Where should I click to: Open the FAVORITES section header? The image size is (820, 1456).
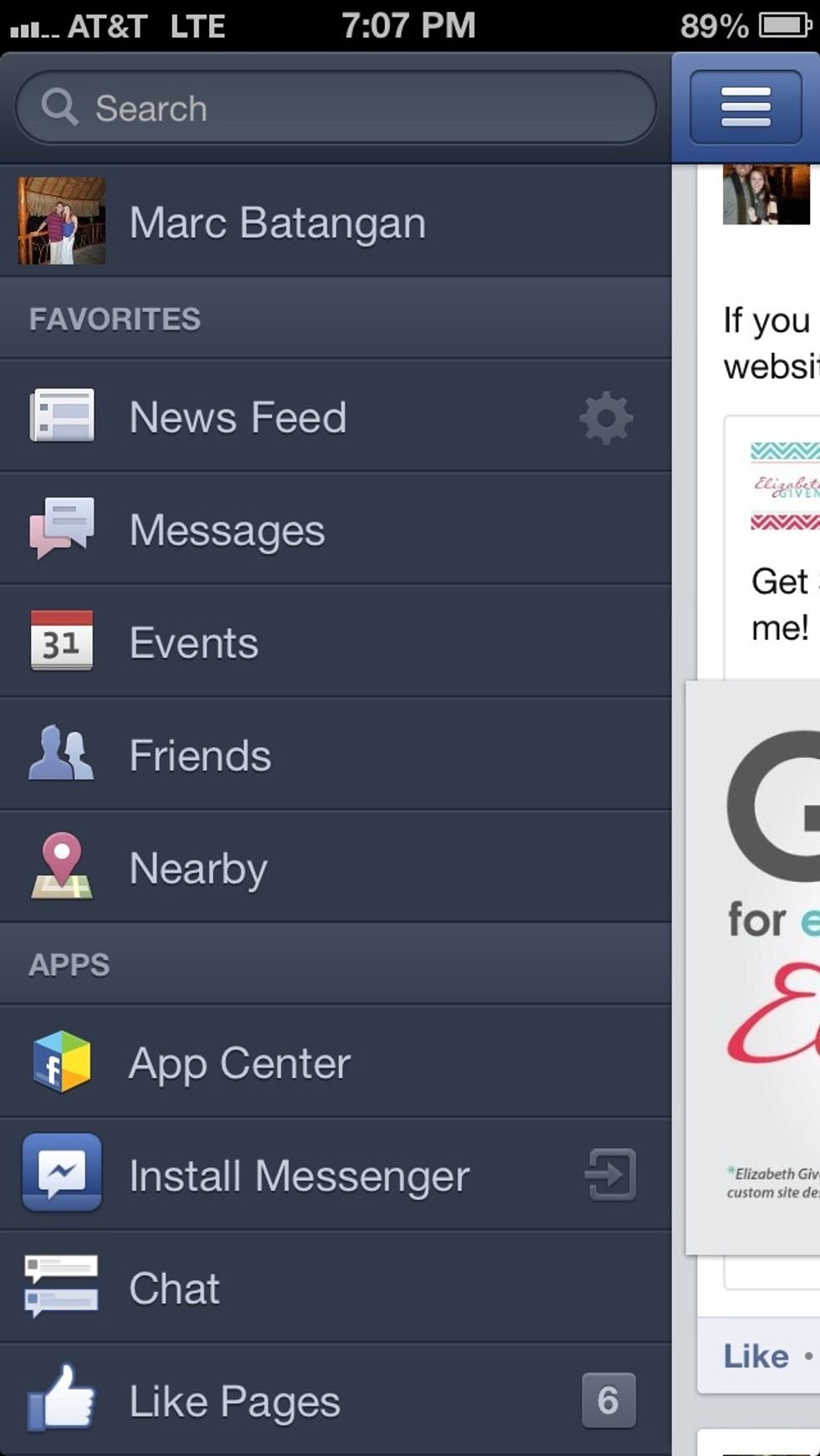(115, 318)
